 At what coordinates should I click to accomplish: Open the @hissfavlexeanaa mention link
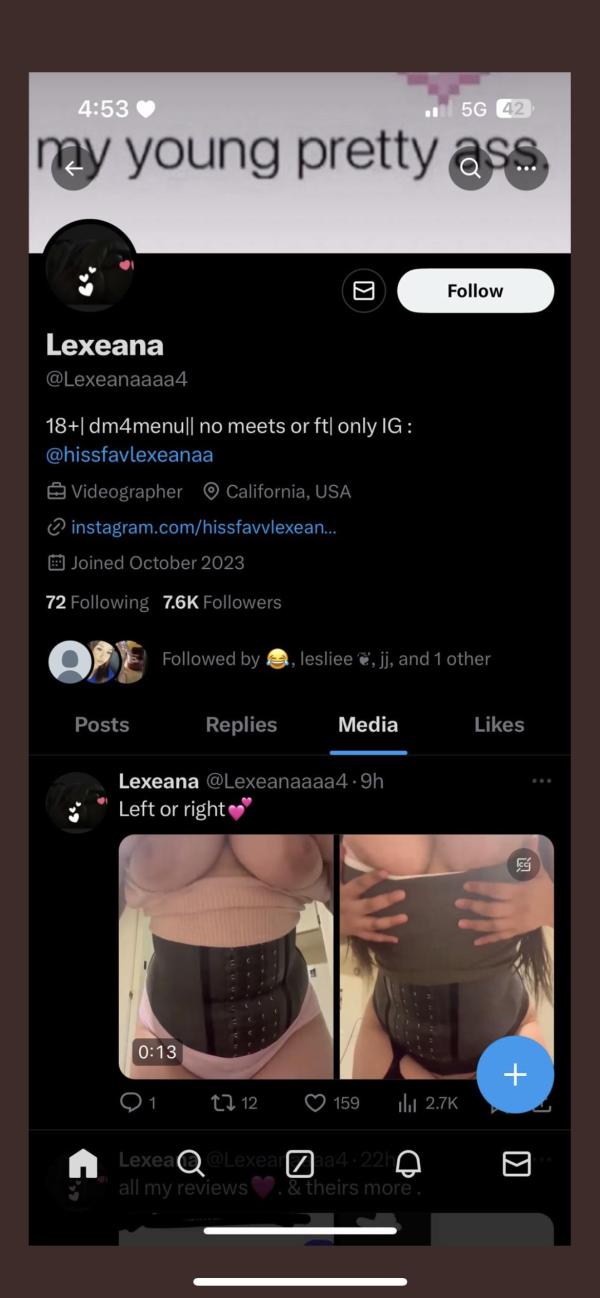(129, 454)
